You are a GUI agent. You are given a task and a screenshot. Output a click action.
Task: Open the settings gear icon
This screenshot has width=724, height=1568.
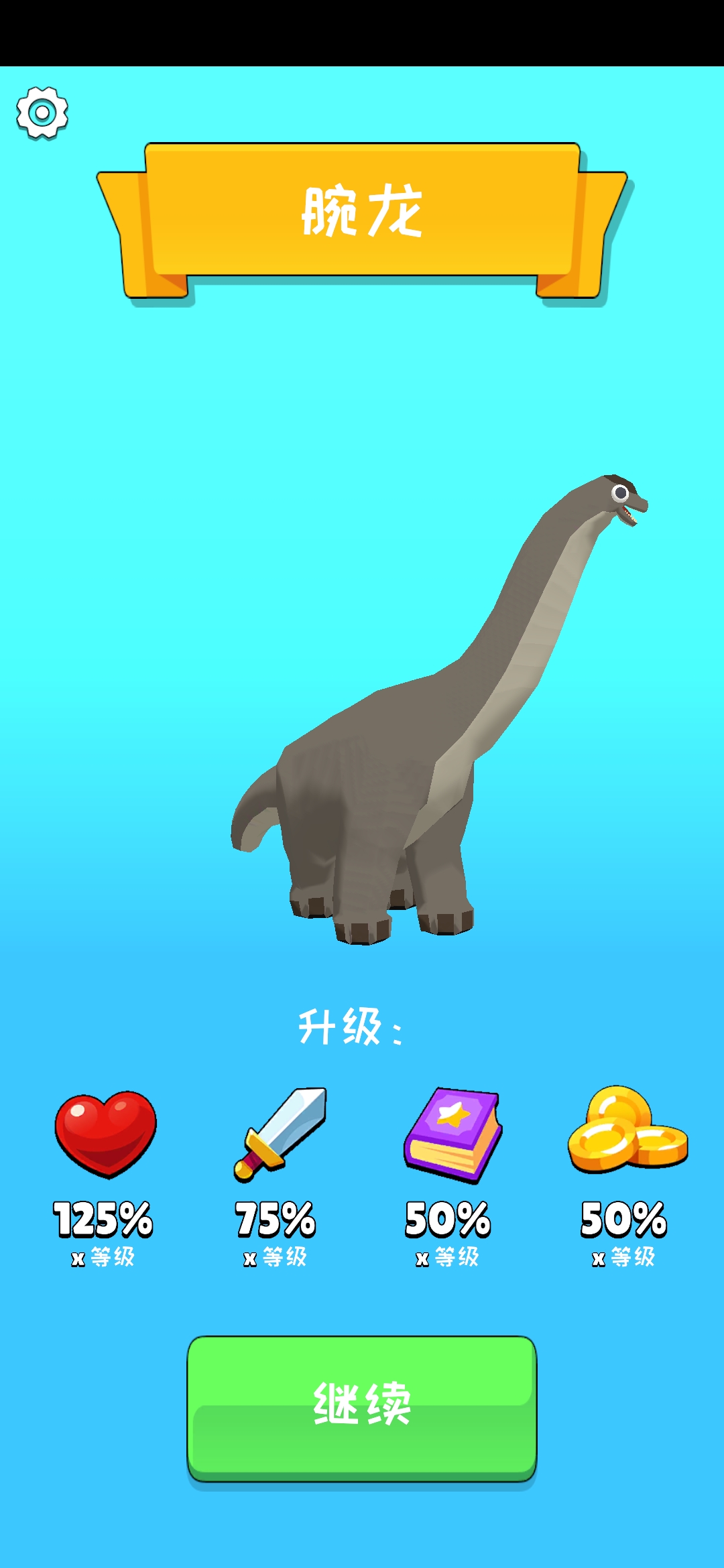[42, 111]
